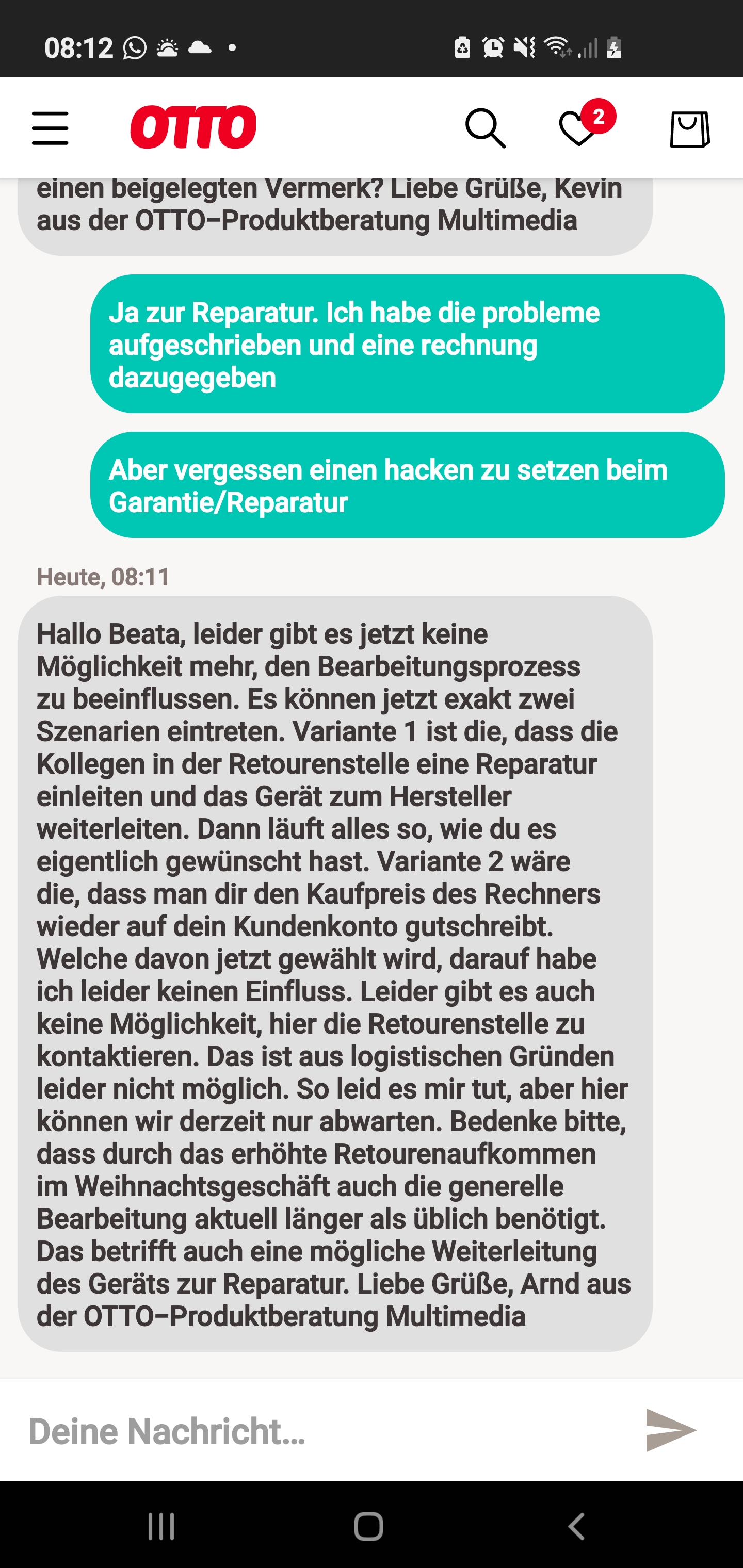Tap the OTTO logo to go home
743x1568 pixels.
[x=193, y=127]
